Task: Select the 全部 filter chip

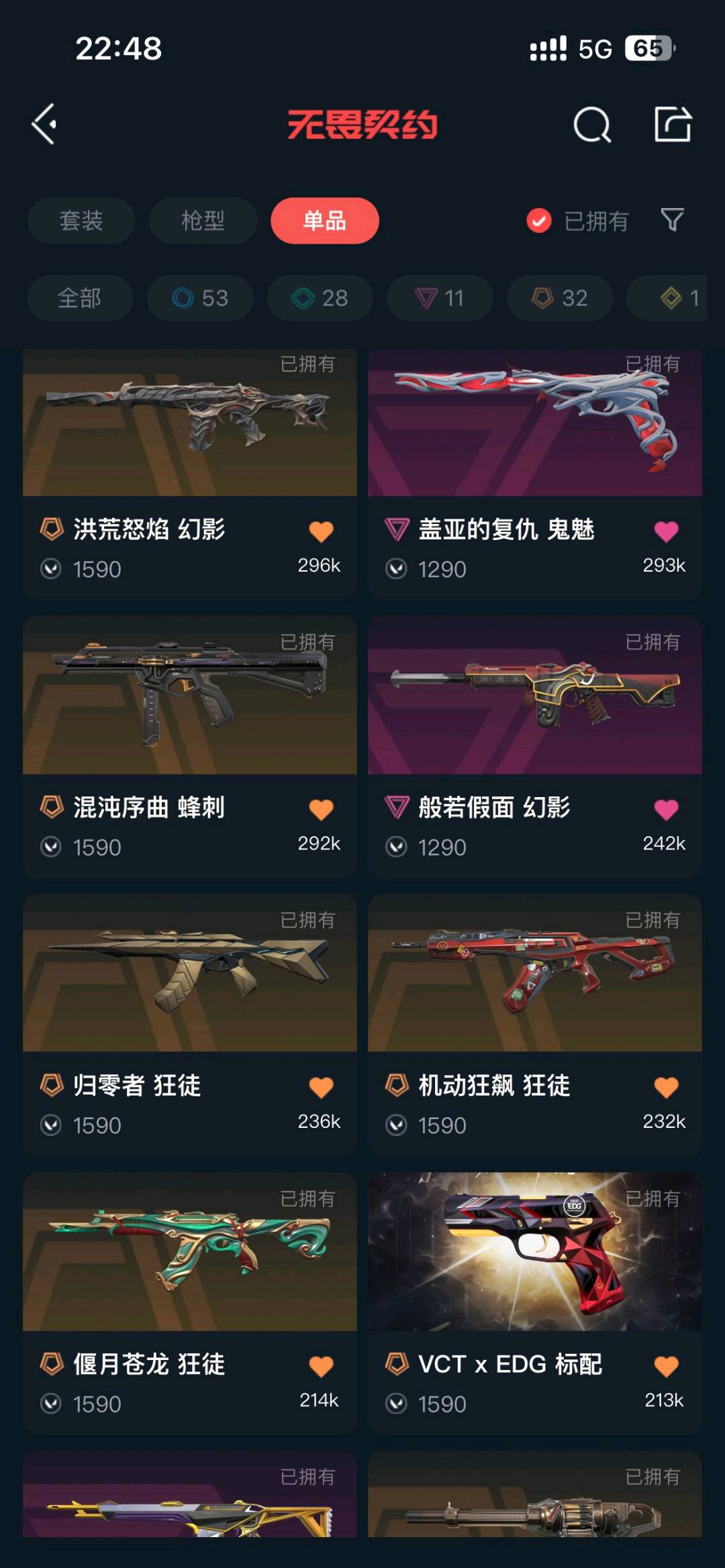Action: coord(80,298)
